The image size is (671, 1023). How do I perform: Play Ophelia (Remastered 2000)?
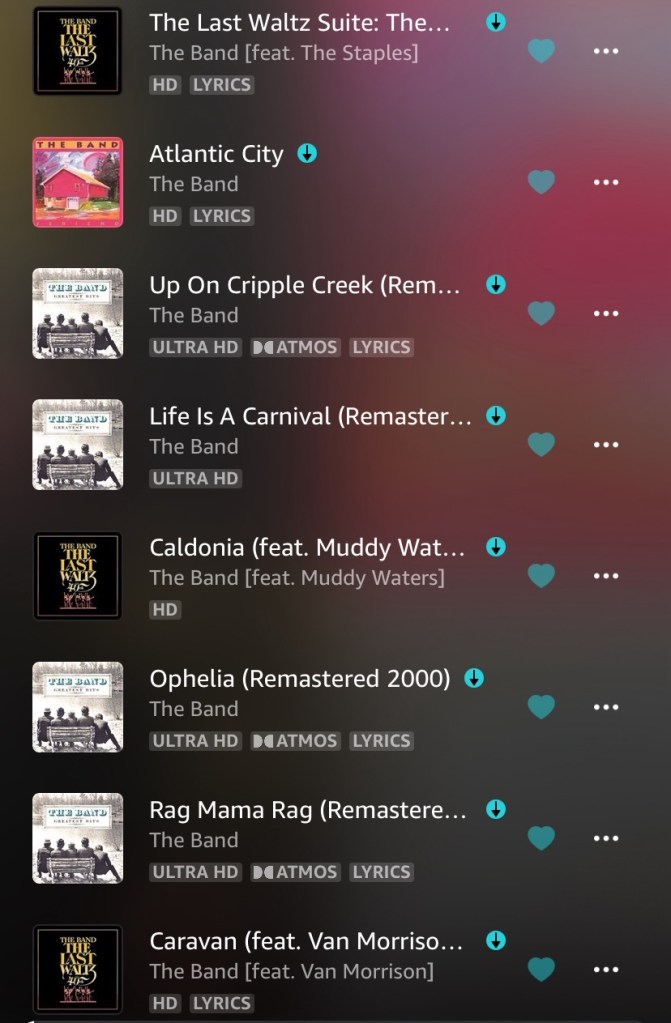(300, 678)
